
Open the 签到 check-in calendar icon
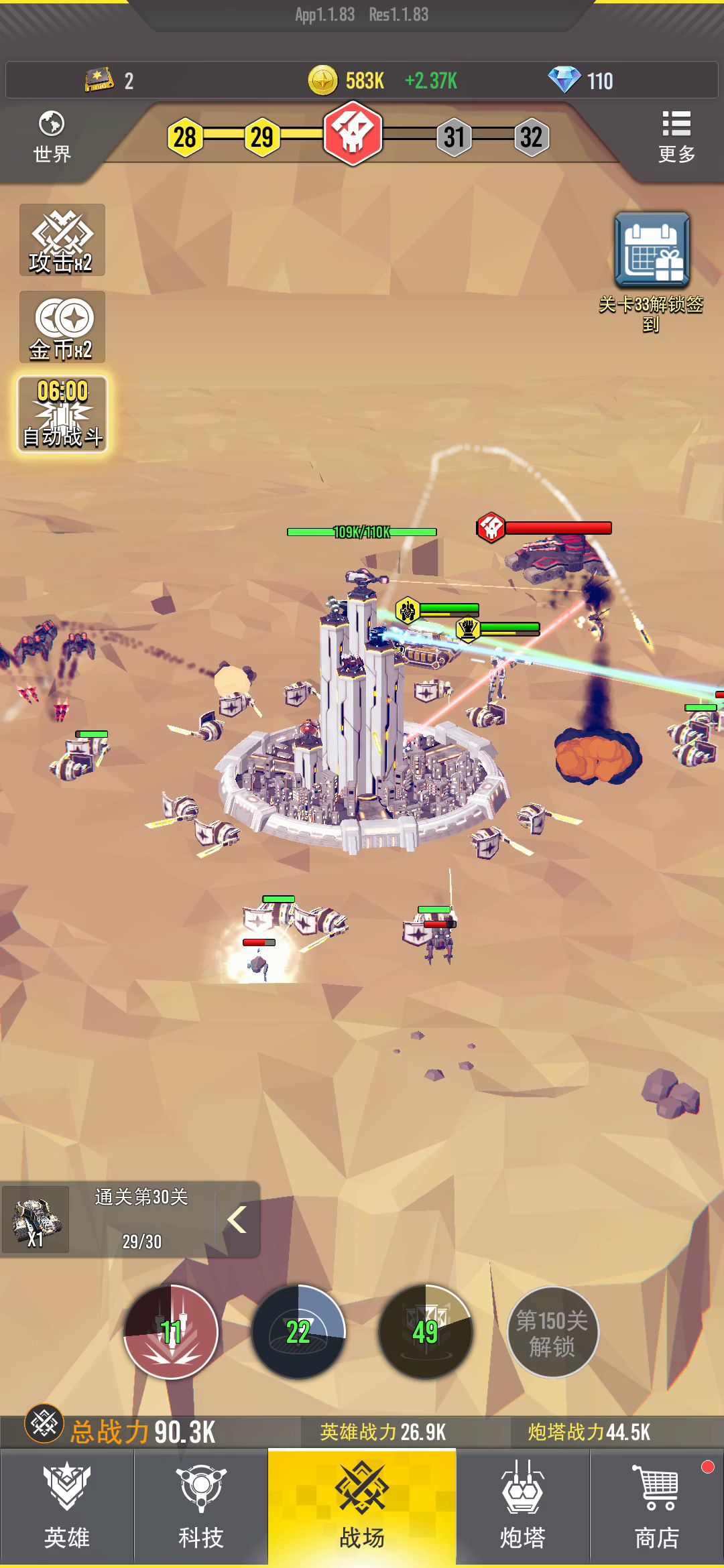click(652, 250)
